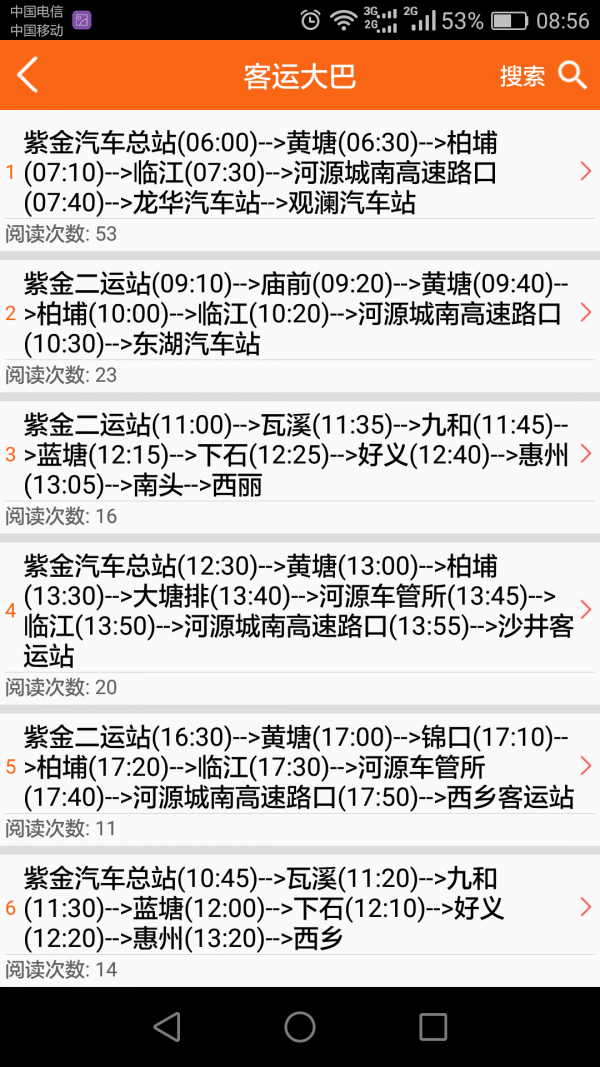Open route 5 to 西乡客运站
The height and width of the screenshot is (1067, 600).
click(300, 780)
